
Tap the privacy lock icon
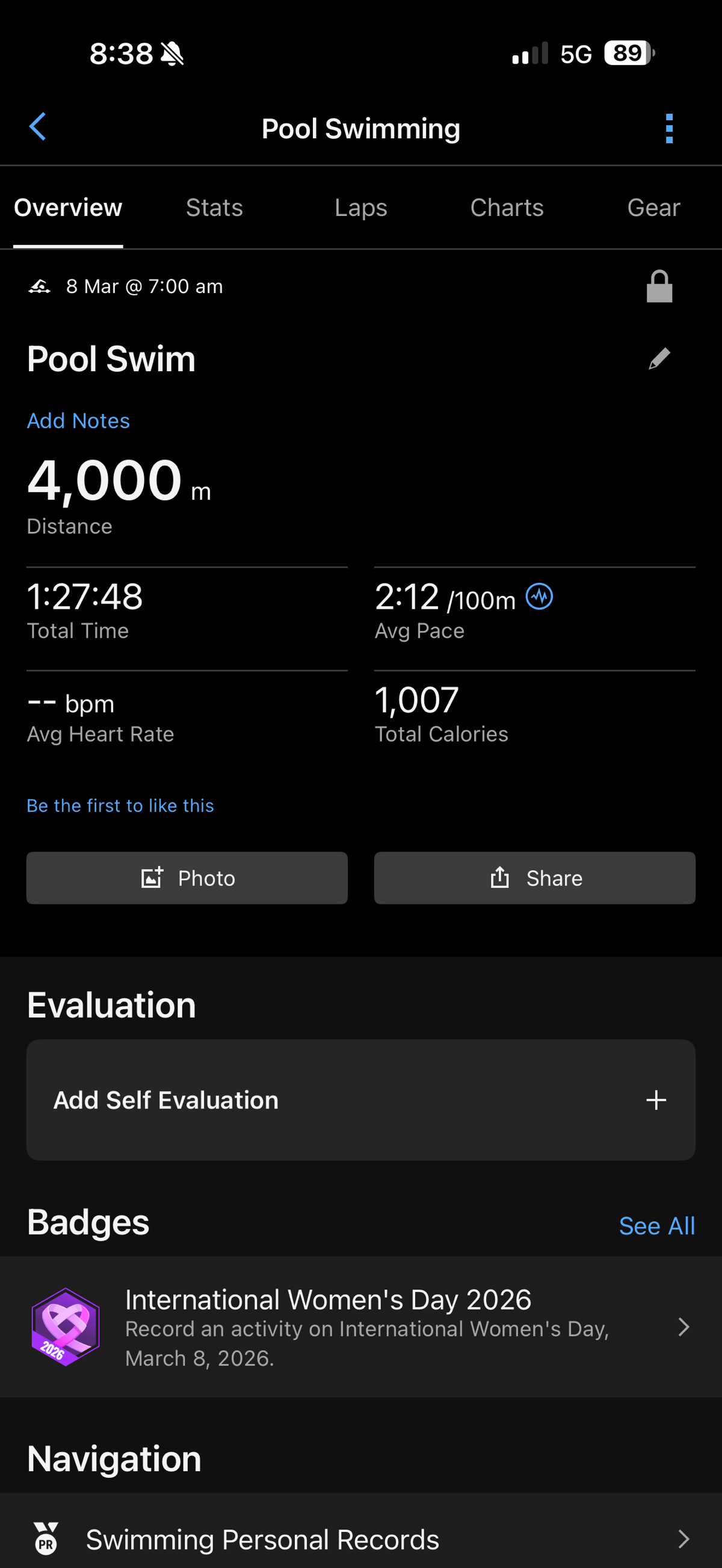659,287
